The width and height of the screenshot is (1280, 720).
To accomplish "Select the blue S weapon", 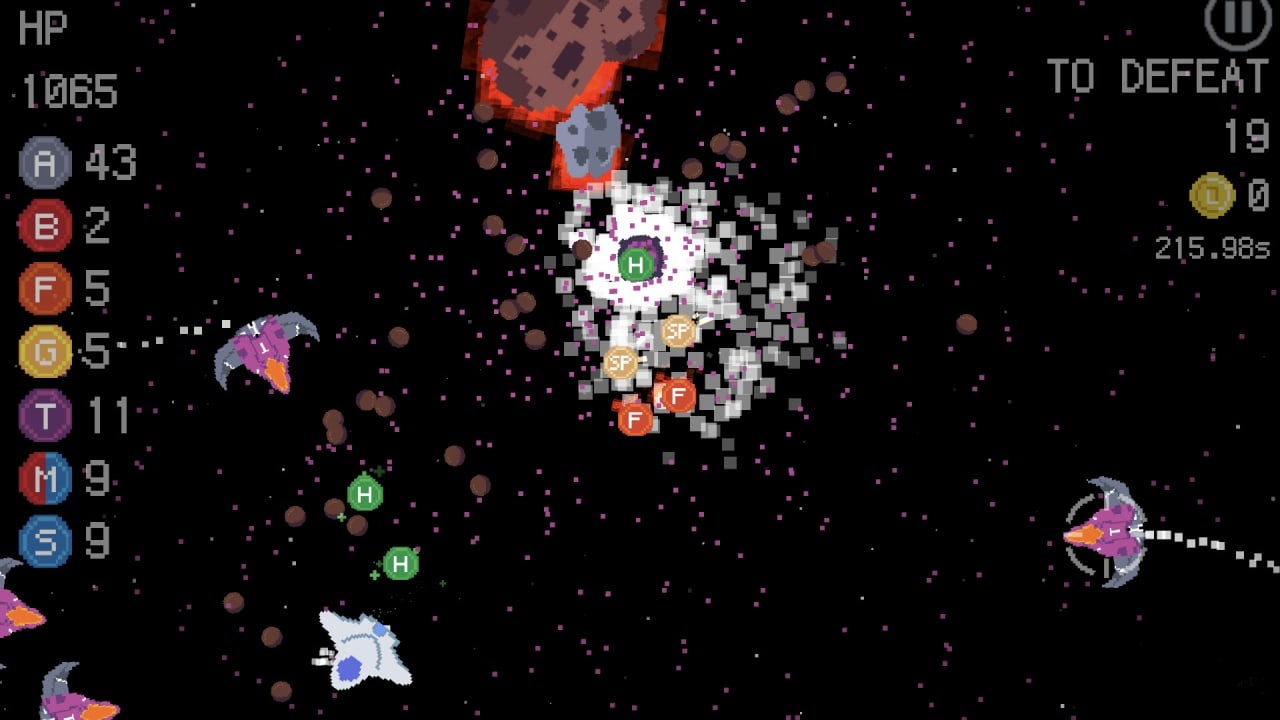I will [x=45, y=541].
